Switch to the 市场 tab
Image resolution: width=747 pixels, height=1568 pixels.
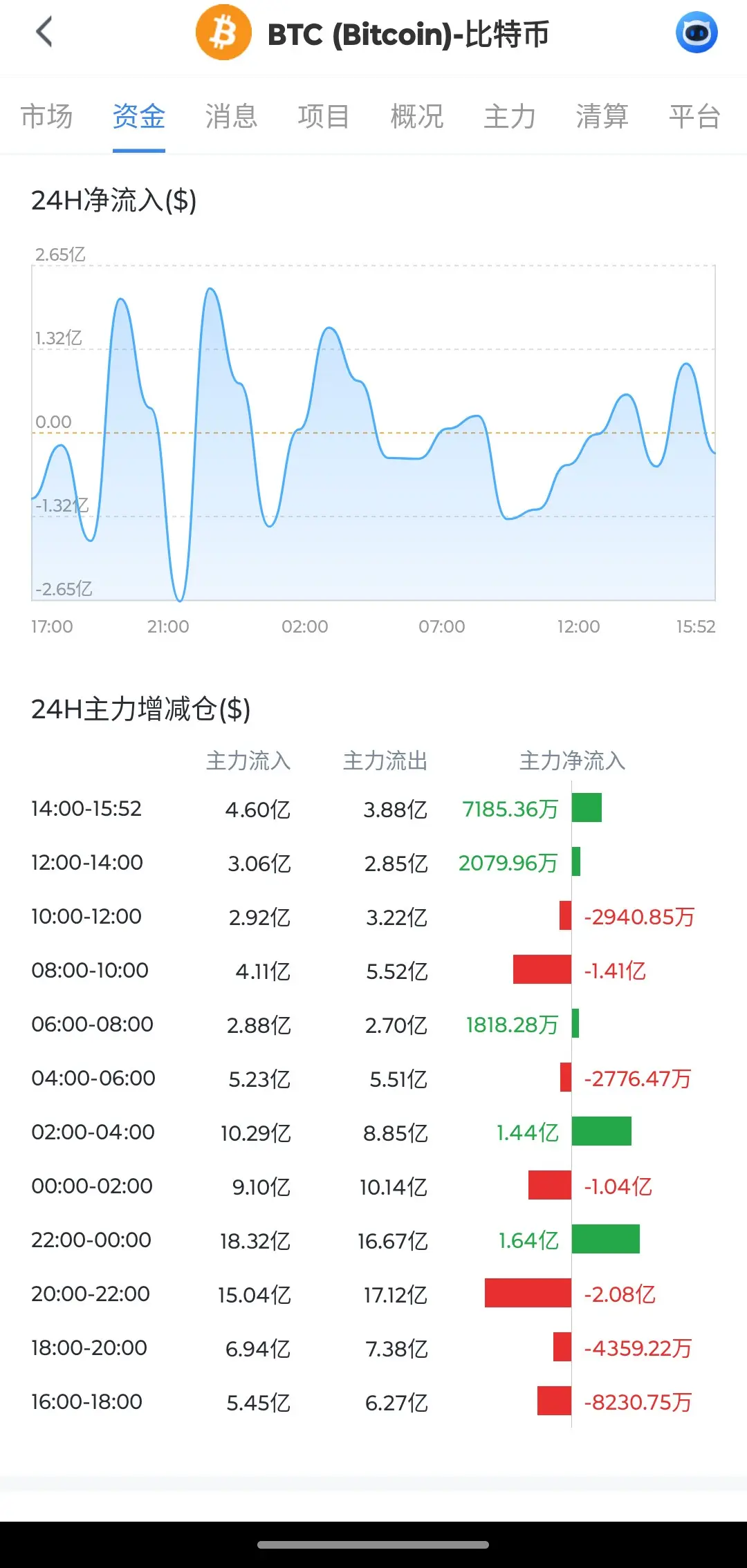[x=46, y=116]
